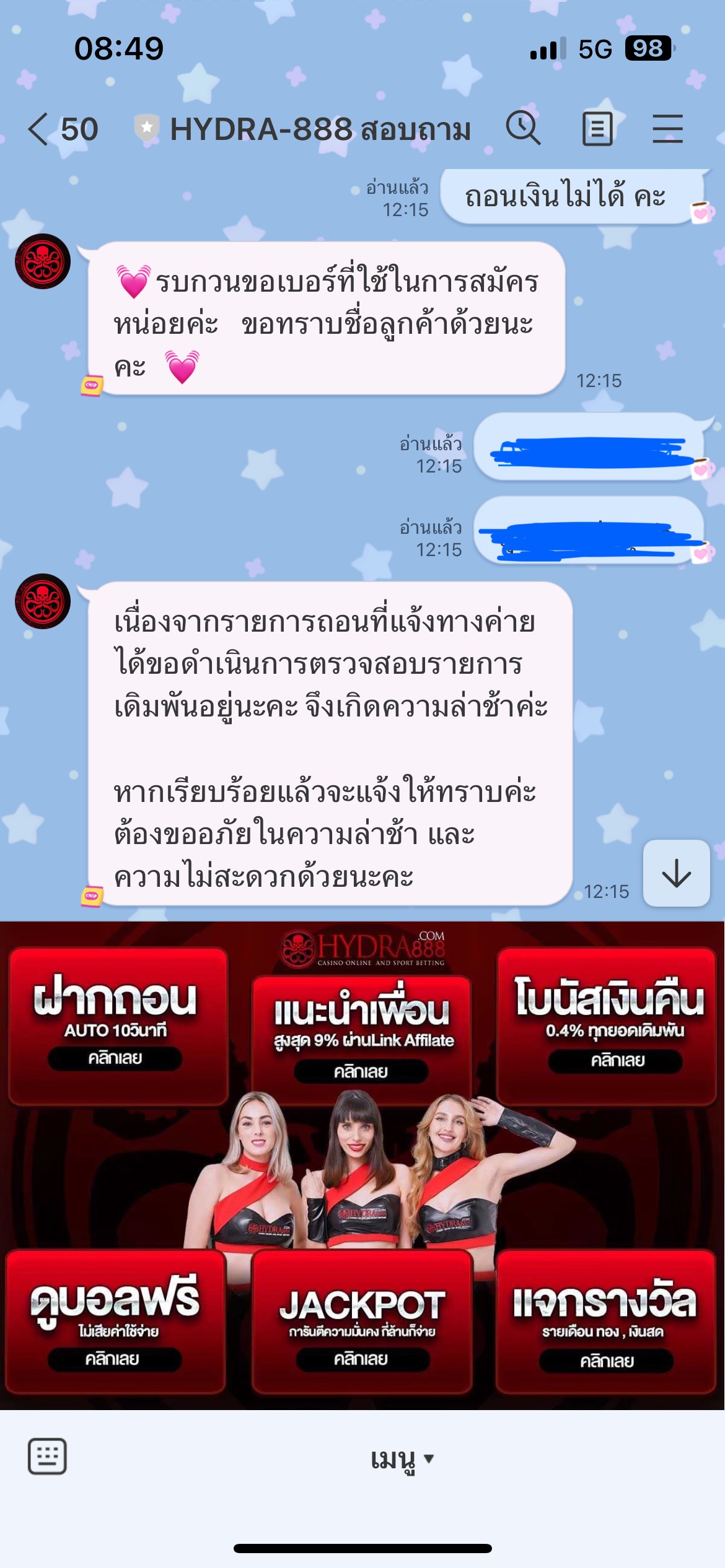Screen dimensions: 725x1568
Task: Open the แจกรางวัล monthly prize tile
Action: click(606, 1322)
